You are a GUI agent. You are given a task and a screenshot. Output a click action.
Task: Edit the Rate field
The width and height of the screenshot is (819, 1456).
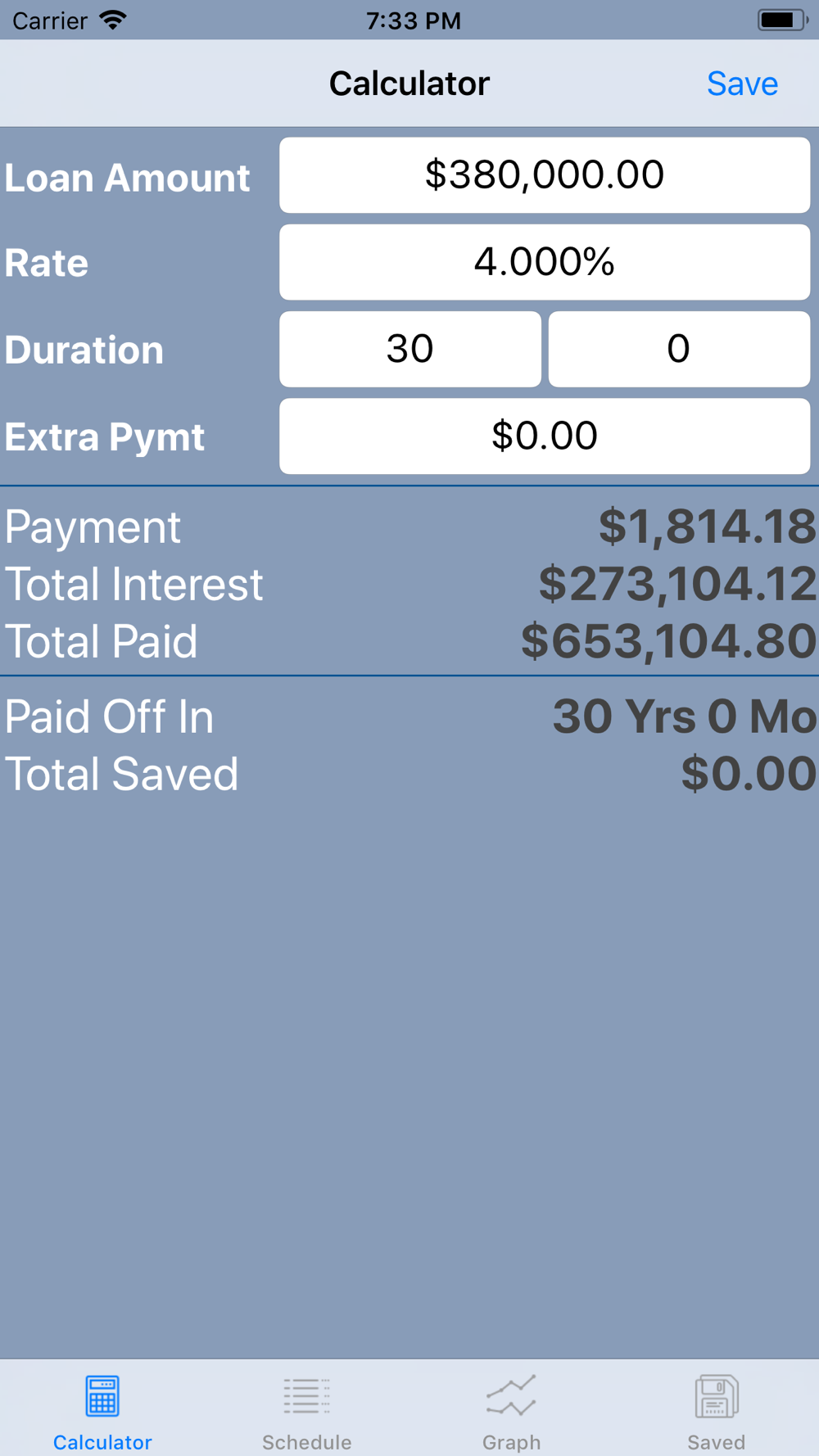click(545, 262)
